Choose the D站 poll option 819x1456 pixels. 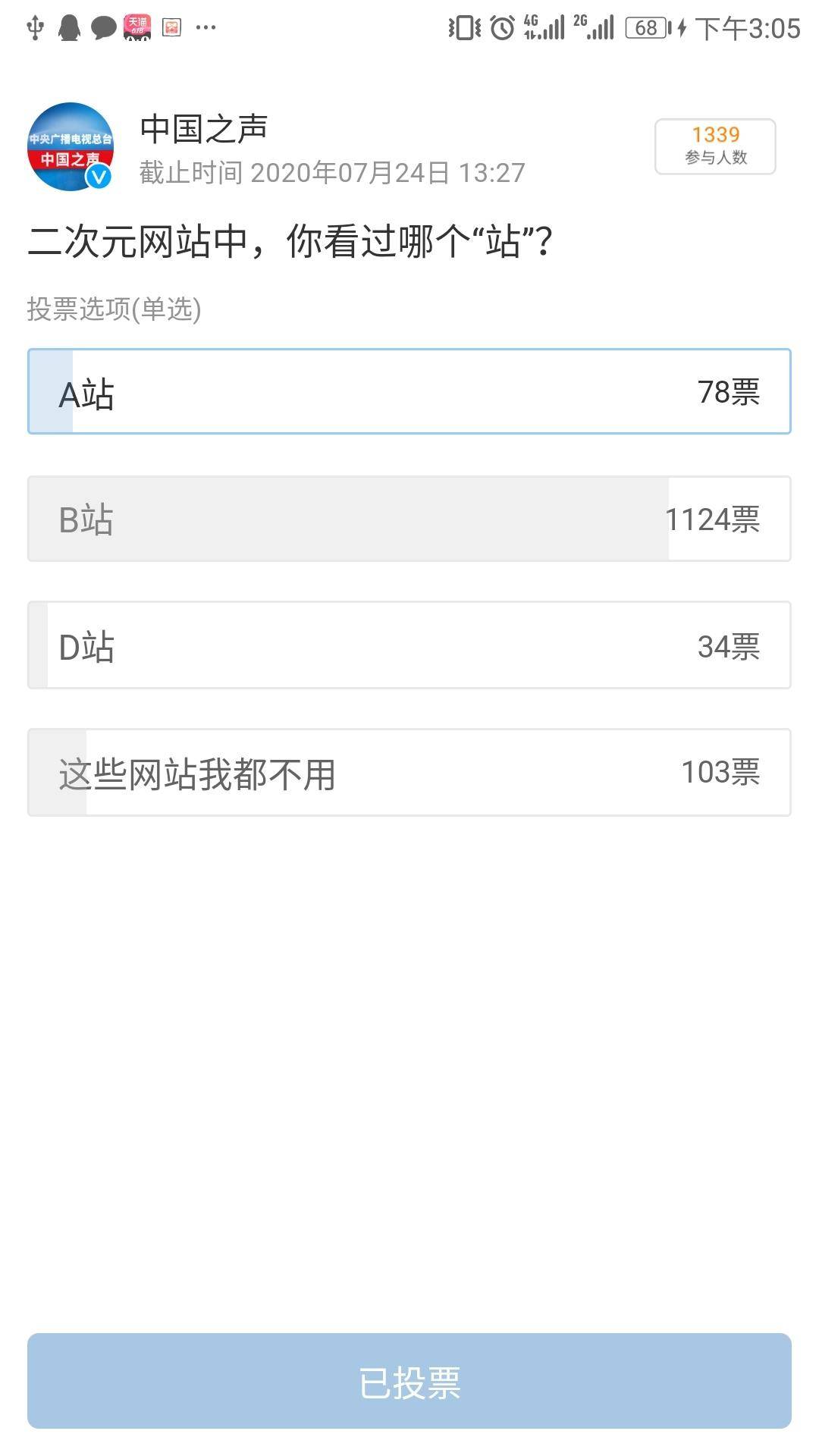[x=409, y=645]
